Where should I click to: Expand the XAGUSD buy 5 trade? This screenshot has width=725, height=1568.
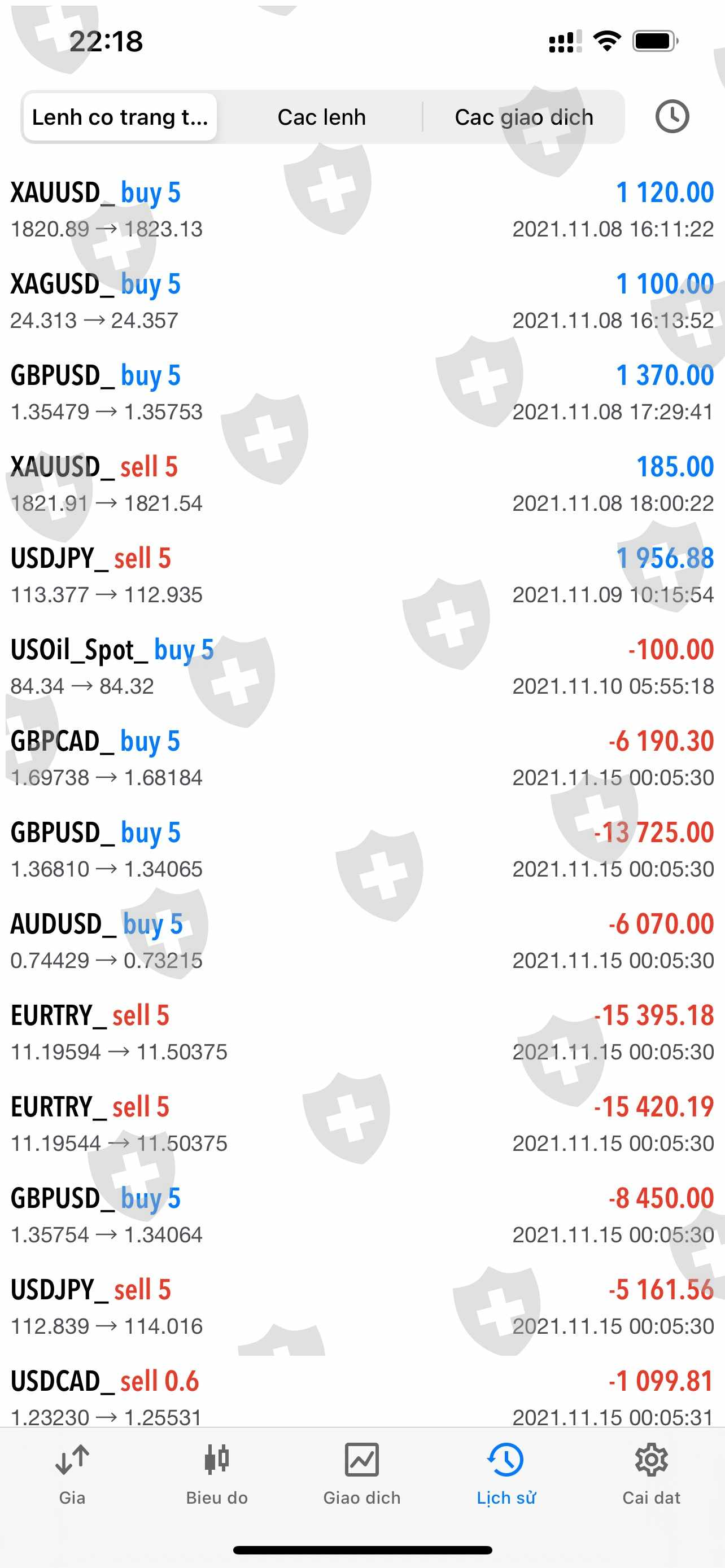point(362,301)
